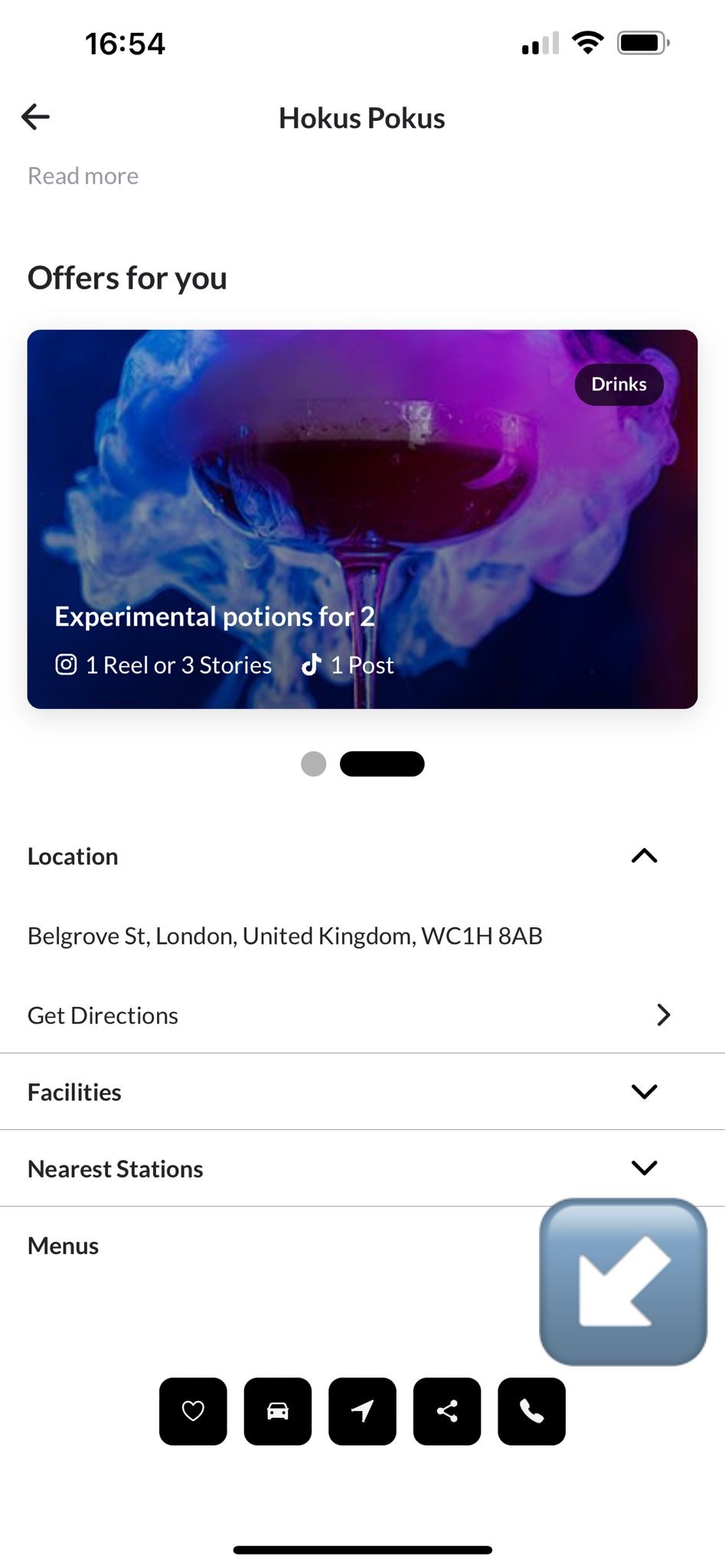Tap the navigation arrow button
This screenshot has height=1568, width=725.
362,1411
